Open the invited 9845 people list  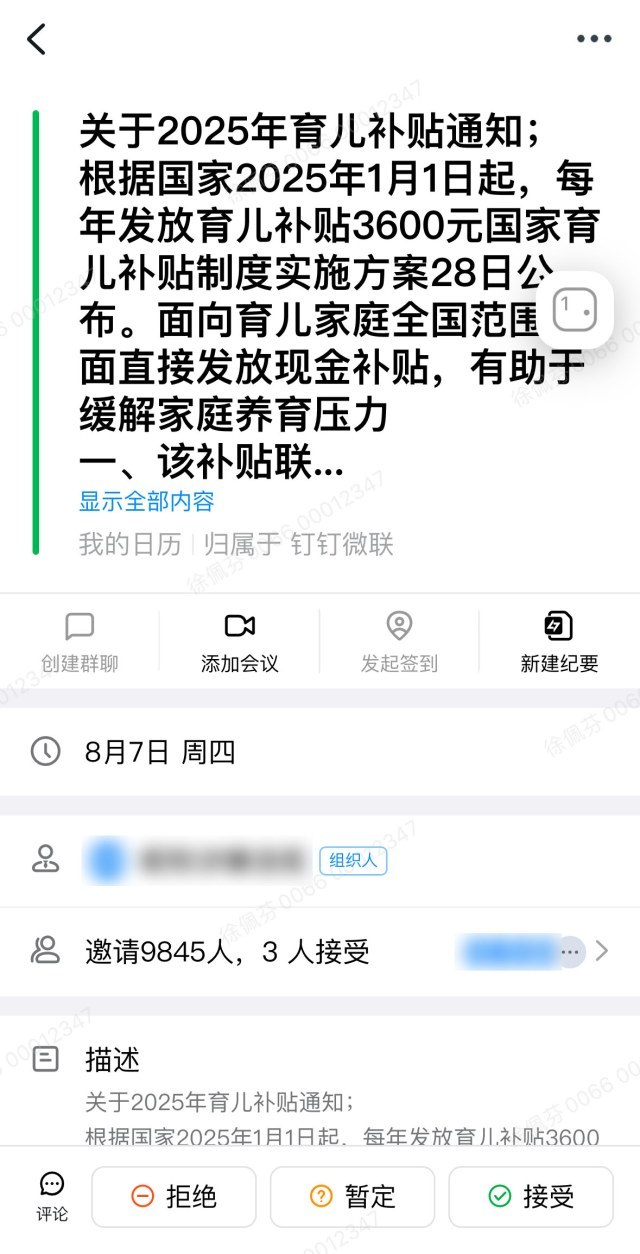[x=320, y=951]
